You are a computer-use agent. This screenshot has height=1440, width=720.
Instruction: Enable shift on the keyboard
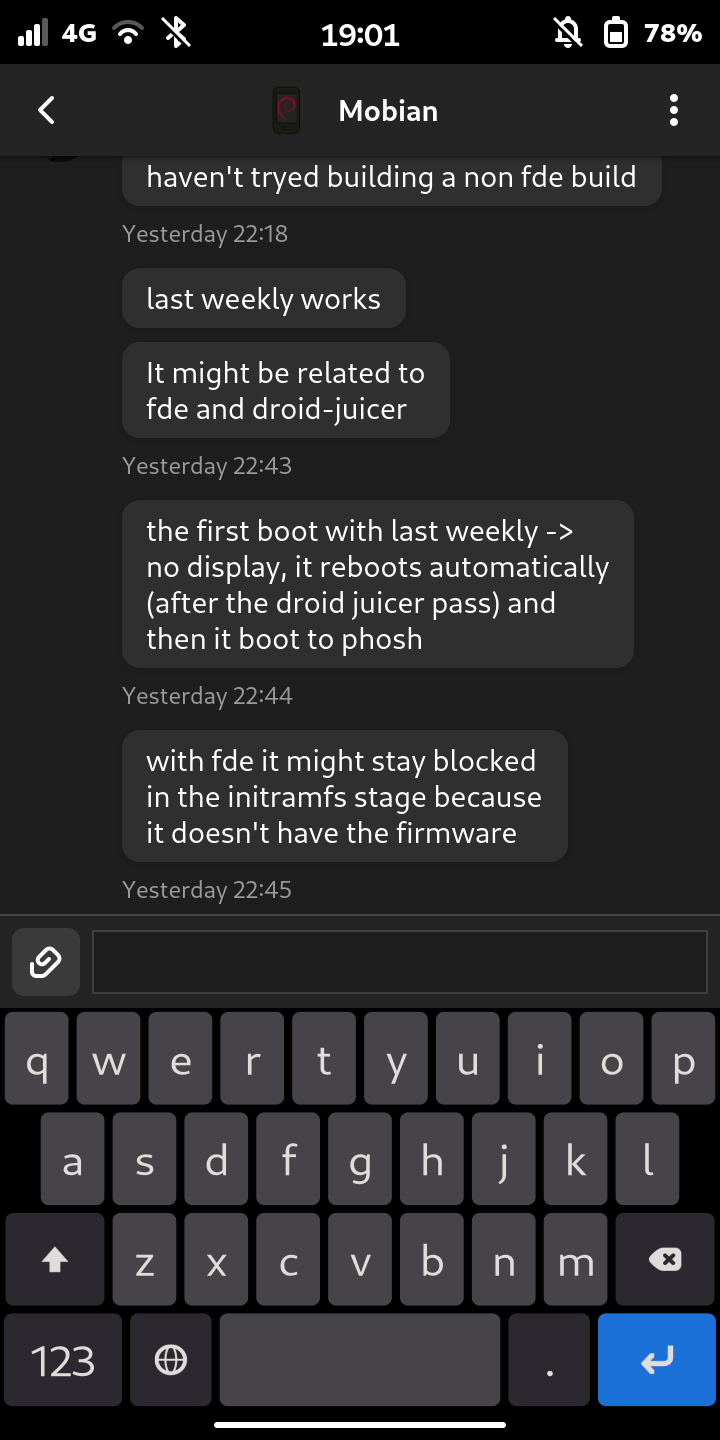55,1260
